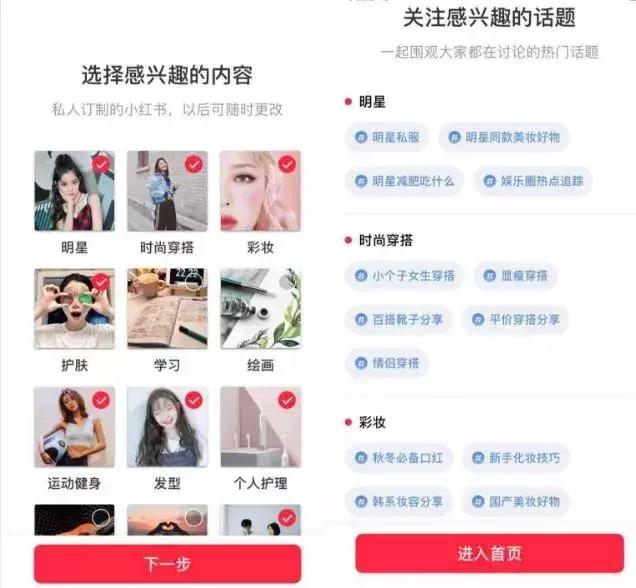This screenshot has width=636, height=588.
Task: Follow the 娱乐圈热点追踪 topic chip
Action: click(533, 181)
